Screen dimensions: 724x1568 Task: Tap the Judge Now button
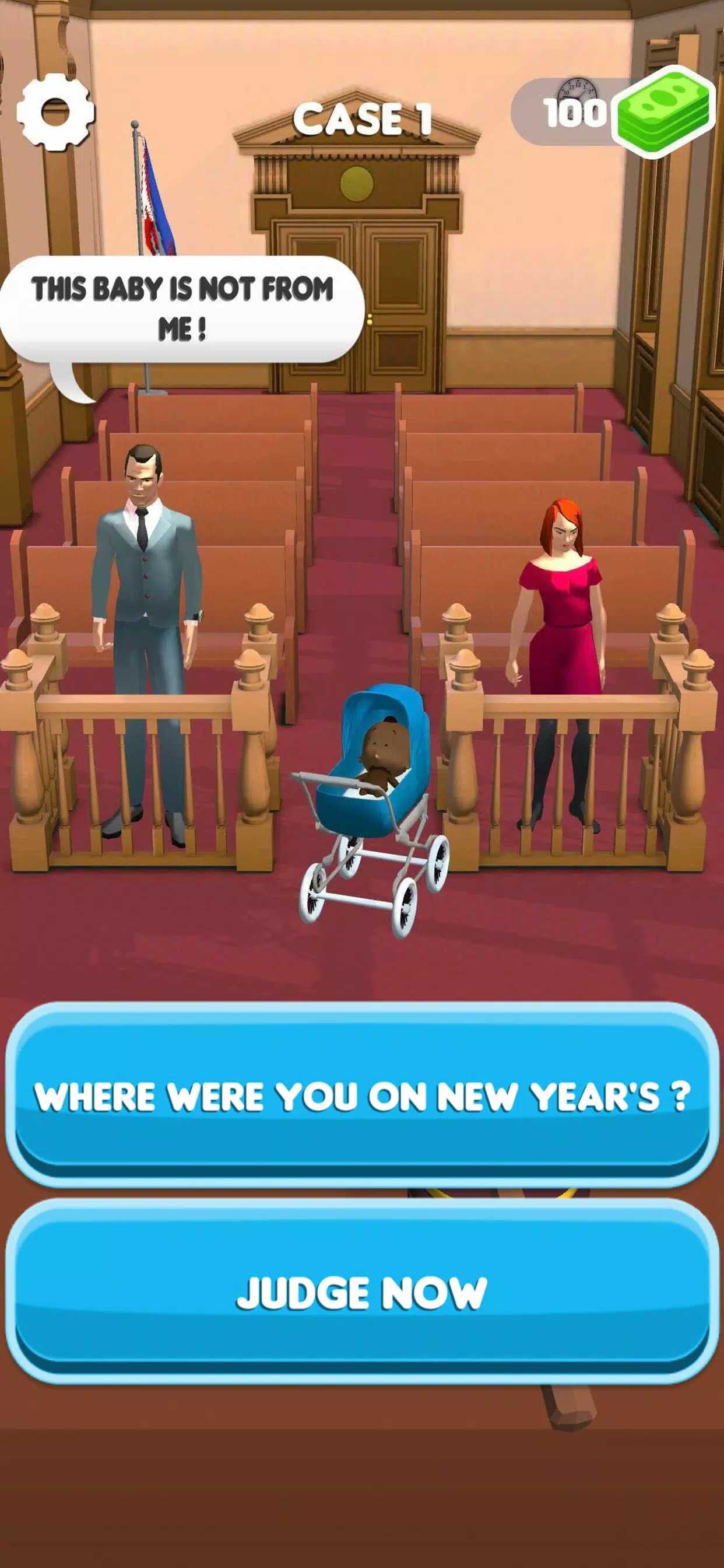click(362, 1291)
